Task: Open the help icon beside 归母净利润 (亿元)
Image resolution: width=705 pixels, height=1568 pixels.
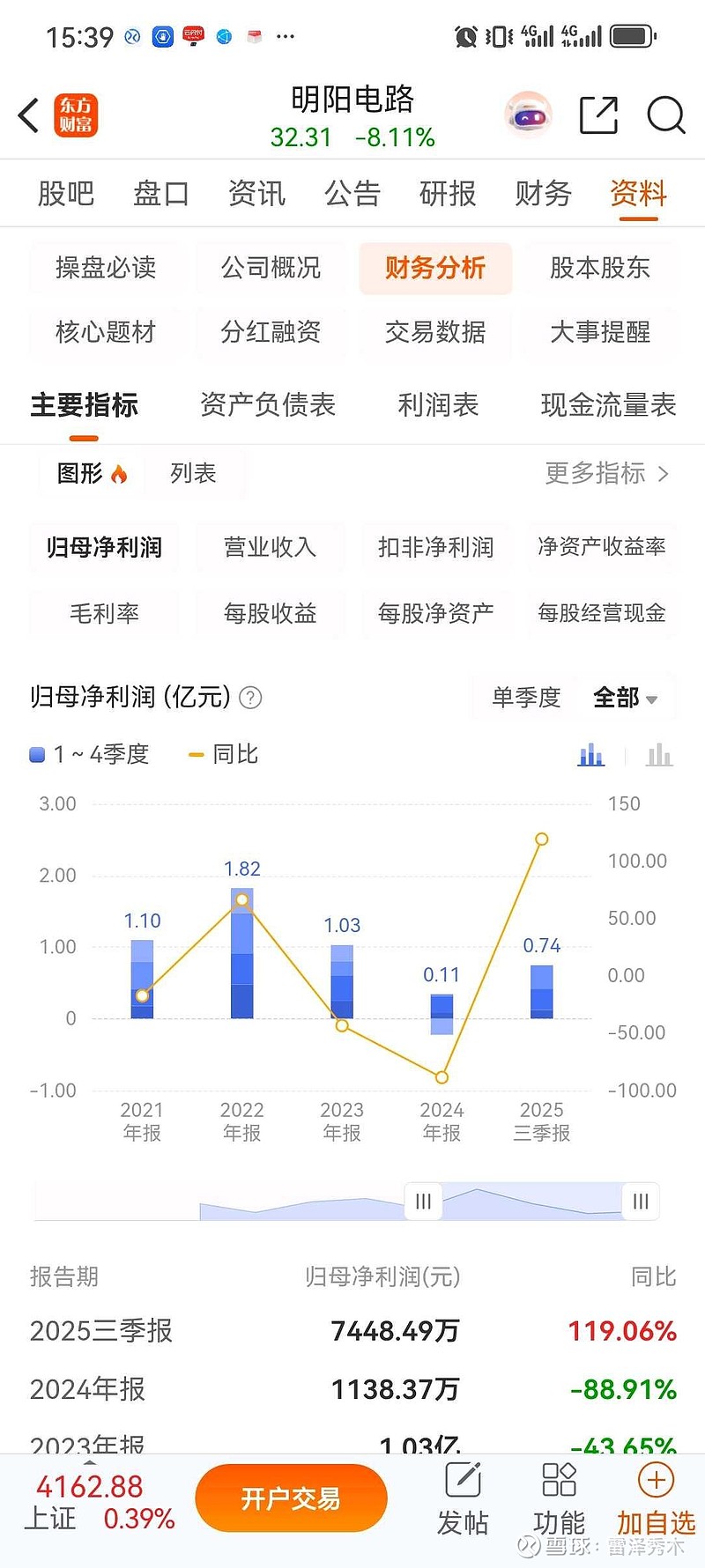Action: [x=251, y=698]
